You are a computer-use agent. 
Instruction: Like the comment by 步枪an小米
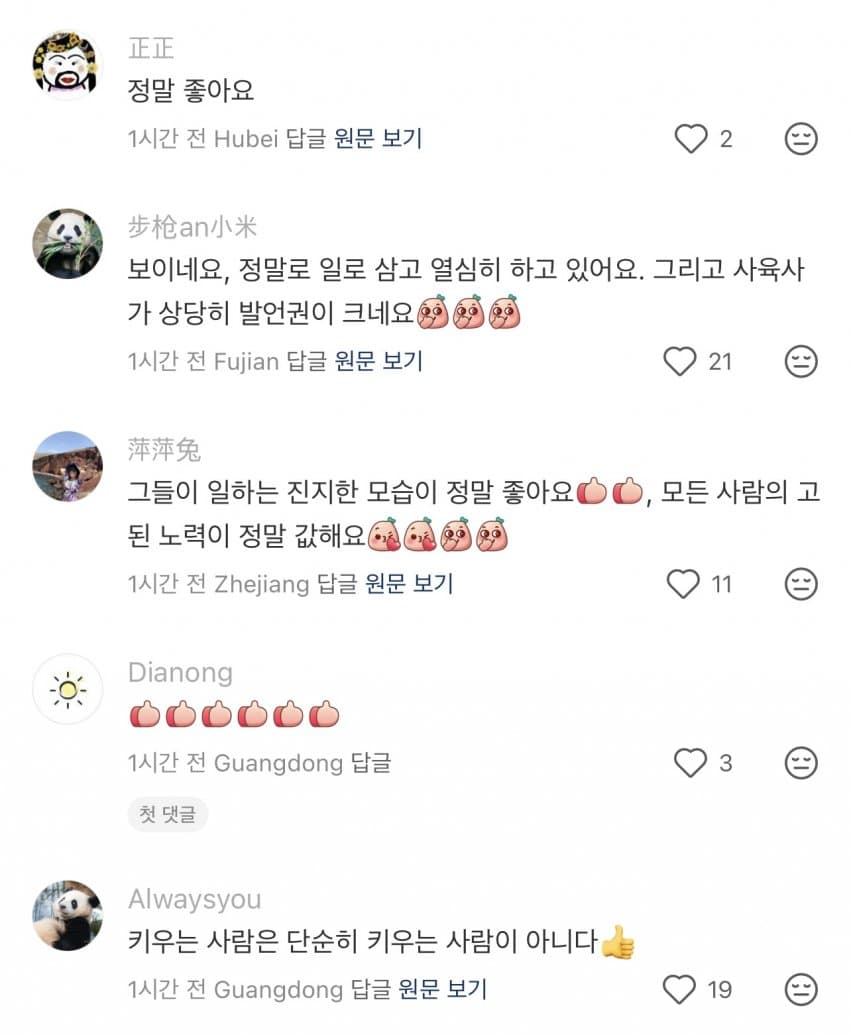point(680,361)
